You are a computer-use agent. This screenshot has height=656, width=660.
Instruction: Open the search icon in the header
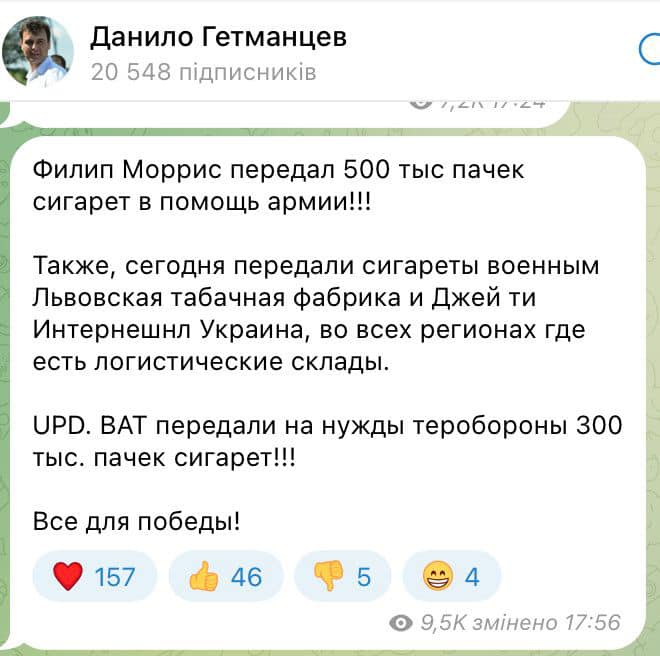pos(650,48)
